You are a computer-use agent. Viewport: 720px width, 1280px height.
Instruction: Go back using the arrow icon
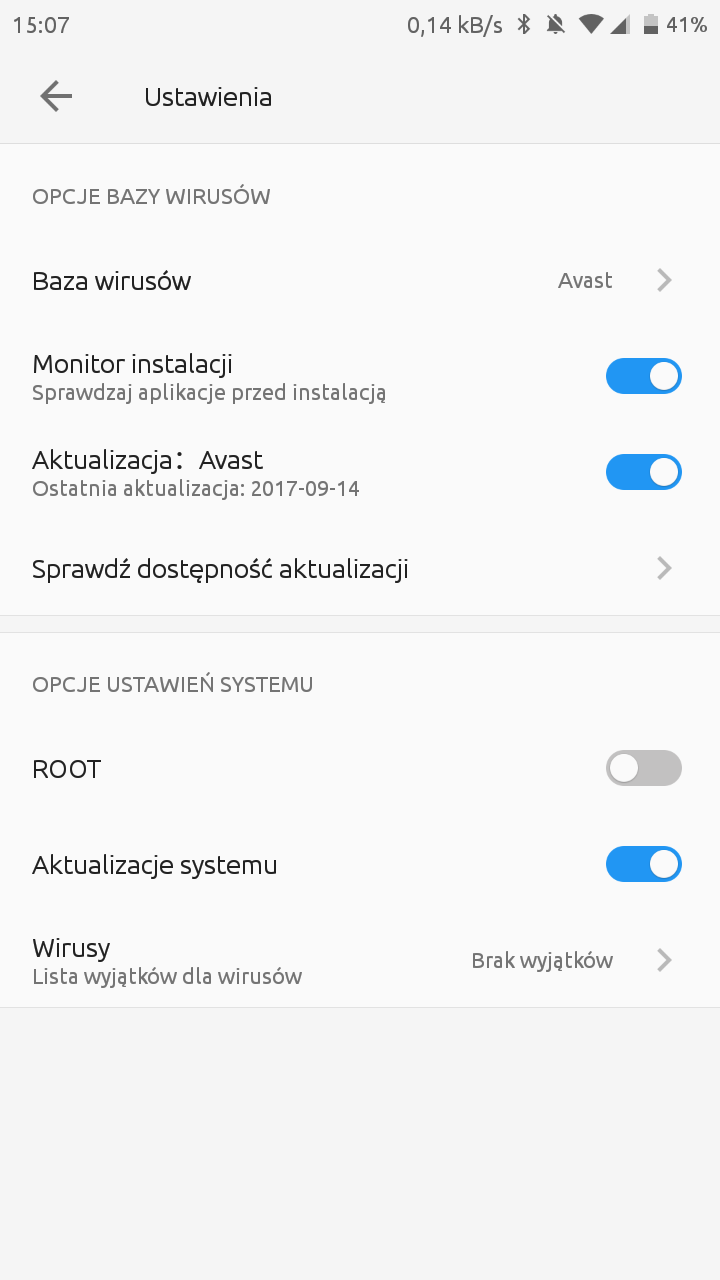[x=56, y=96]
